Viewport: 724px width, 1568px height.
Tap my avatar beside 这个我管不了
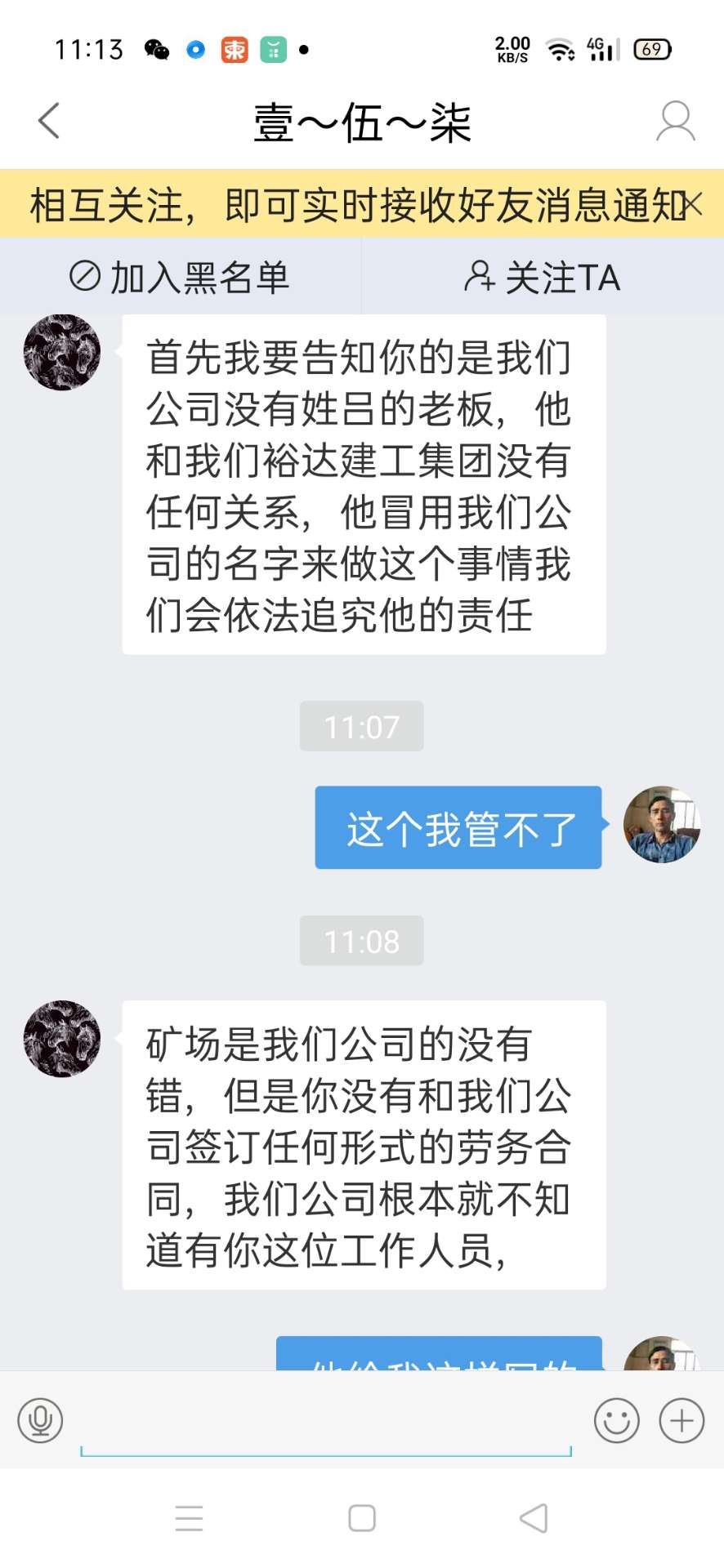[661, 825]
